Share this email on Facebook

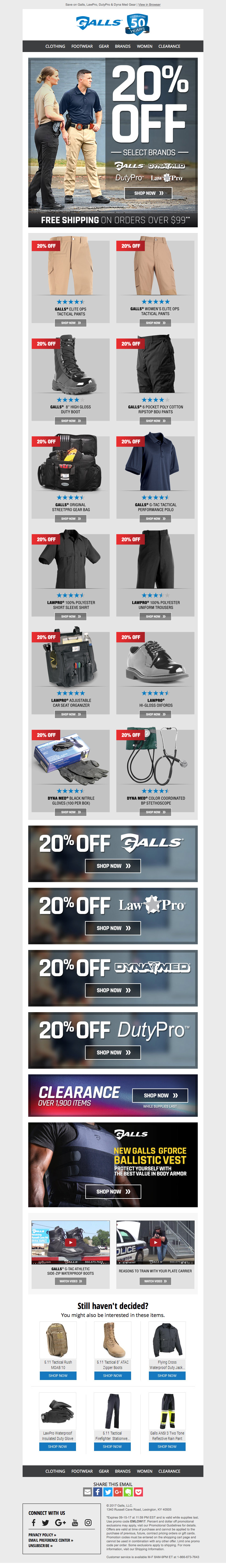point(98,1492)
